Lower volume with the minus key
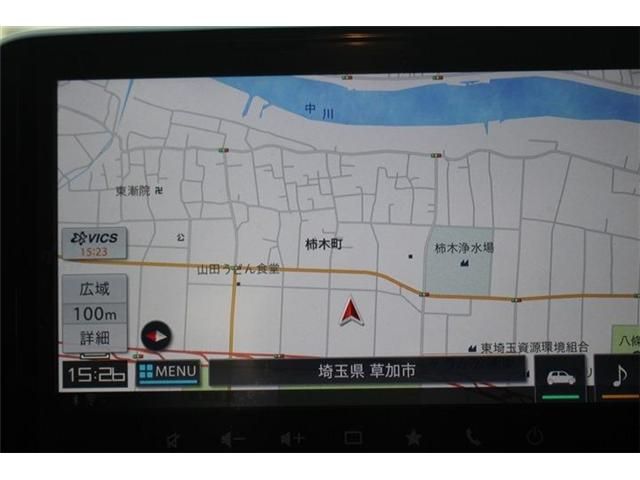 (233, 438)
